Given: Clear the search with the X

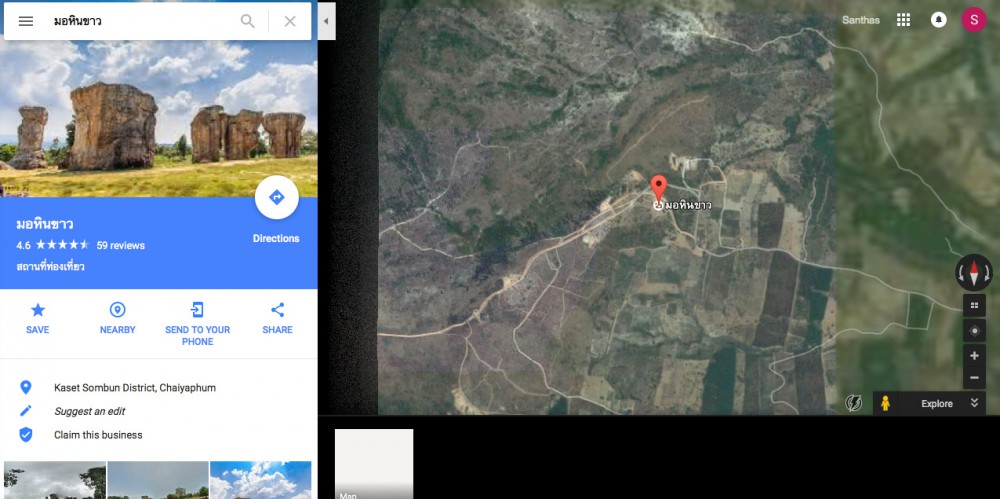Looking at the screenshot, I should click(x=290, y=21).
